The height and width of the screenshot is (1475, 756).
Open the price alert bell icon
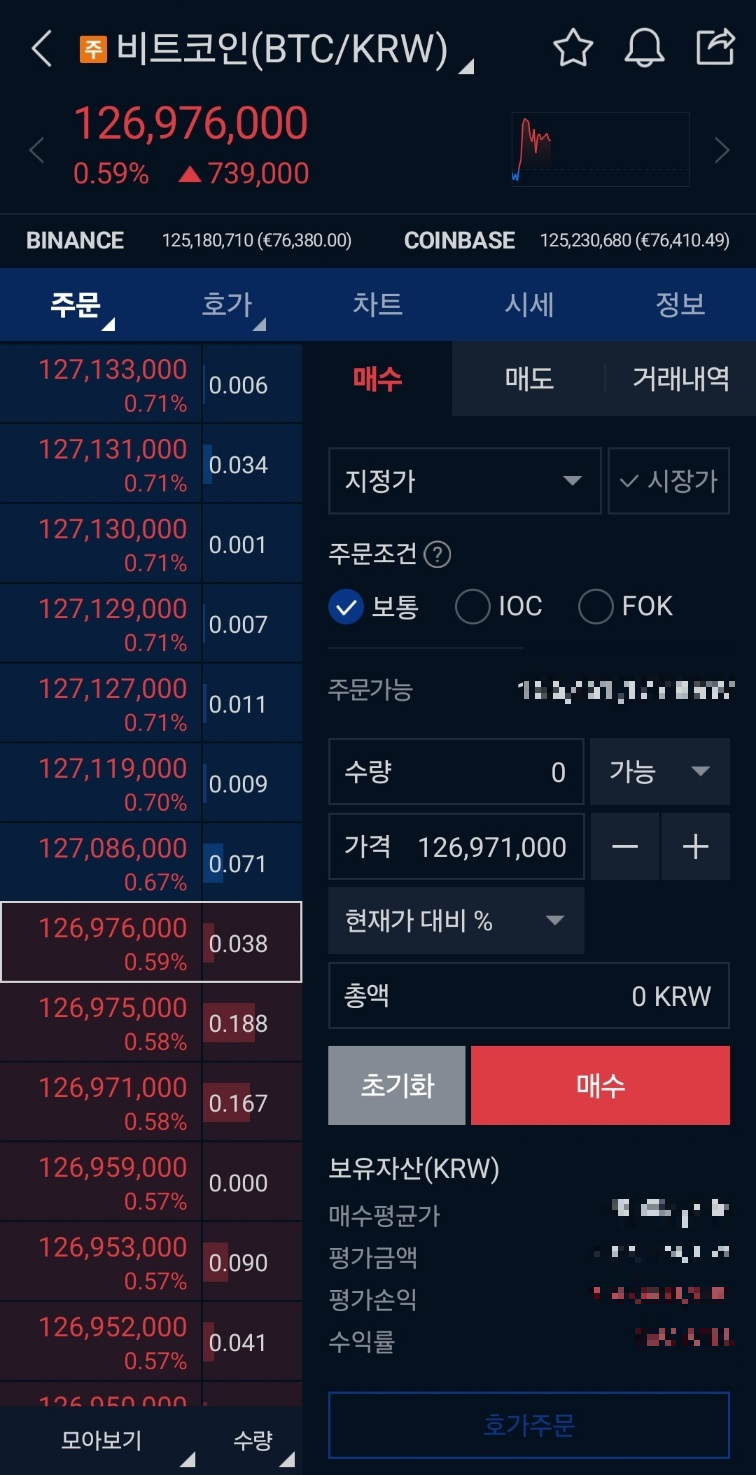(644, 47)
